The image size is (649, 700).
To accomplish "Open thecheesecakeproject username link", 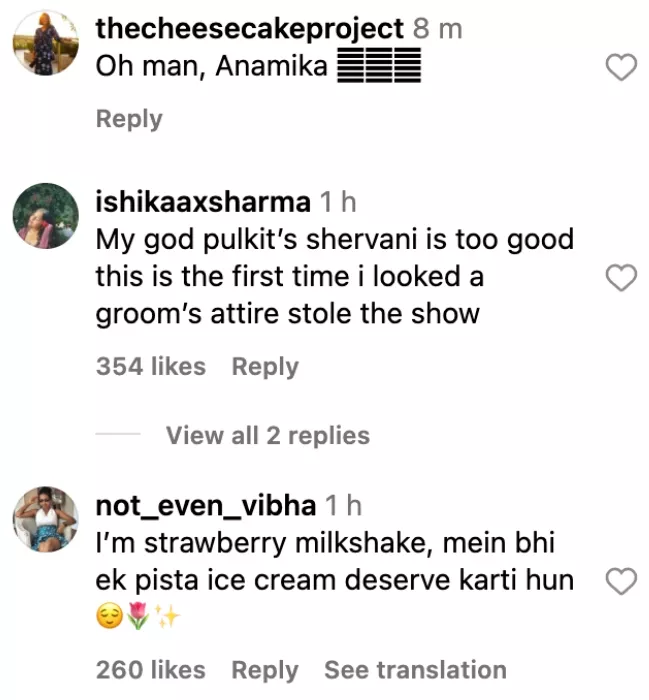I will [x=249, y=29].
